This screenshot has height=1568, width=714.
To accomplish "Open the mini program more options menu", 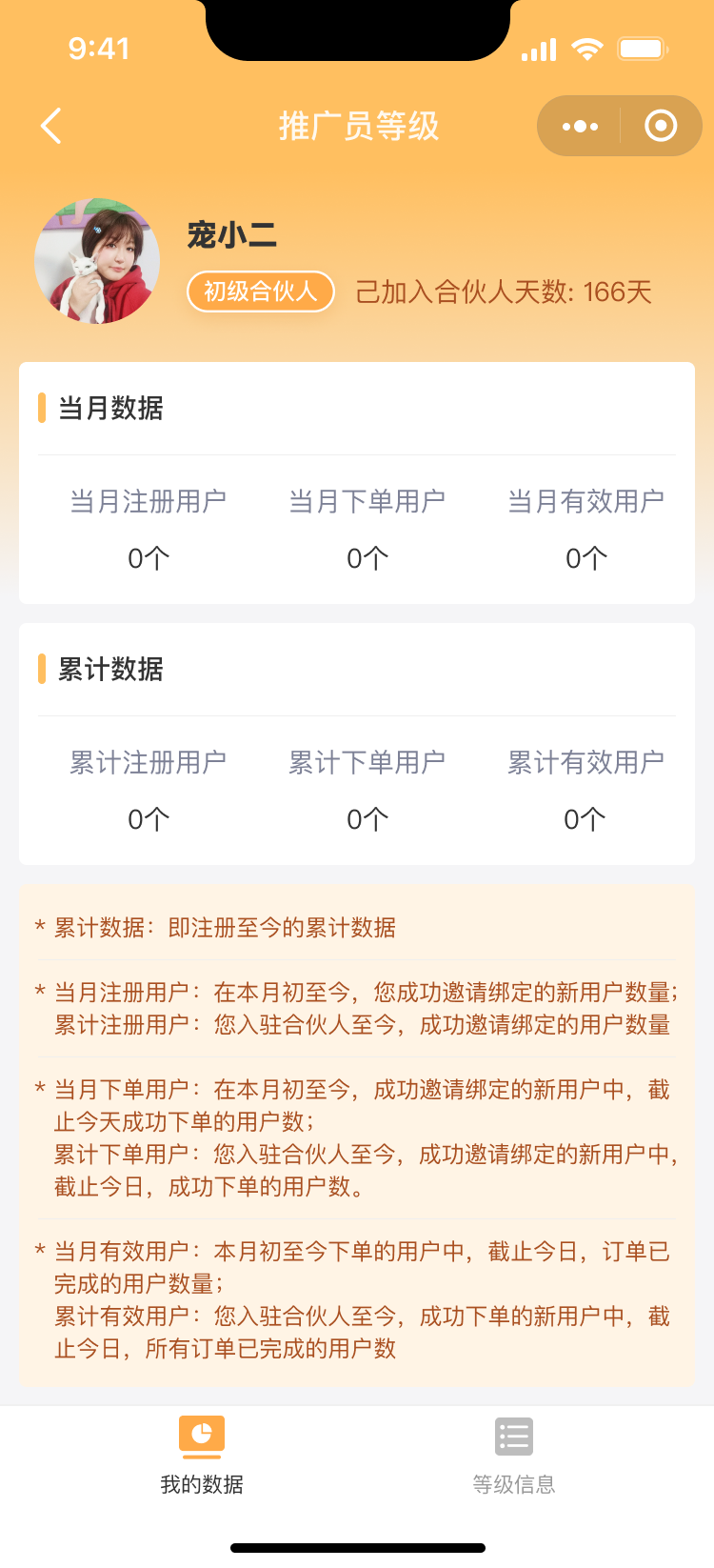I will (x=580, y=126).
